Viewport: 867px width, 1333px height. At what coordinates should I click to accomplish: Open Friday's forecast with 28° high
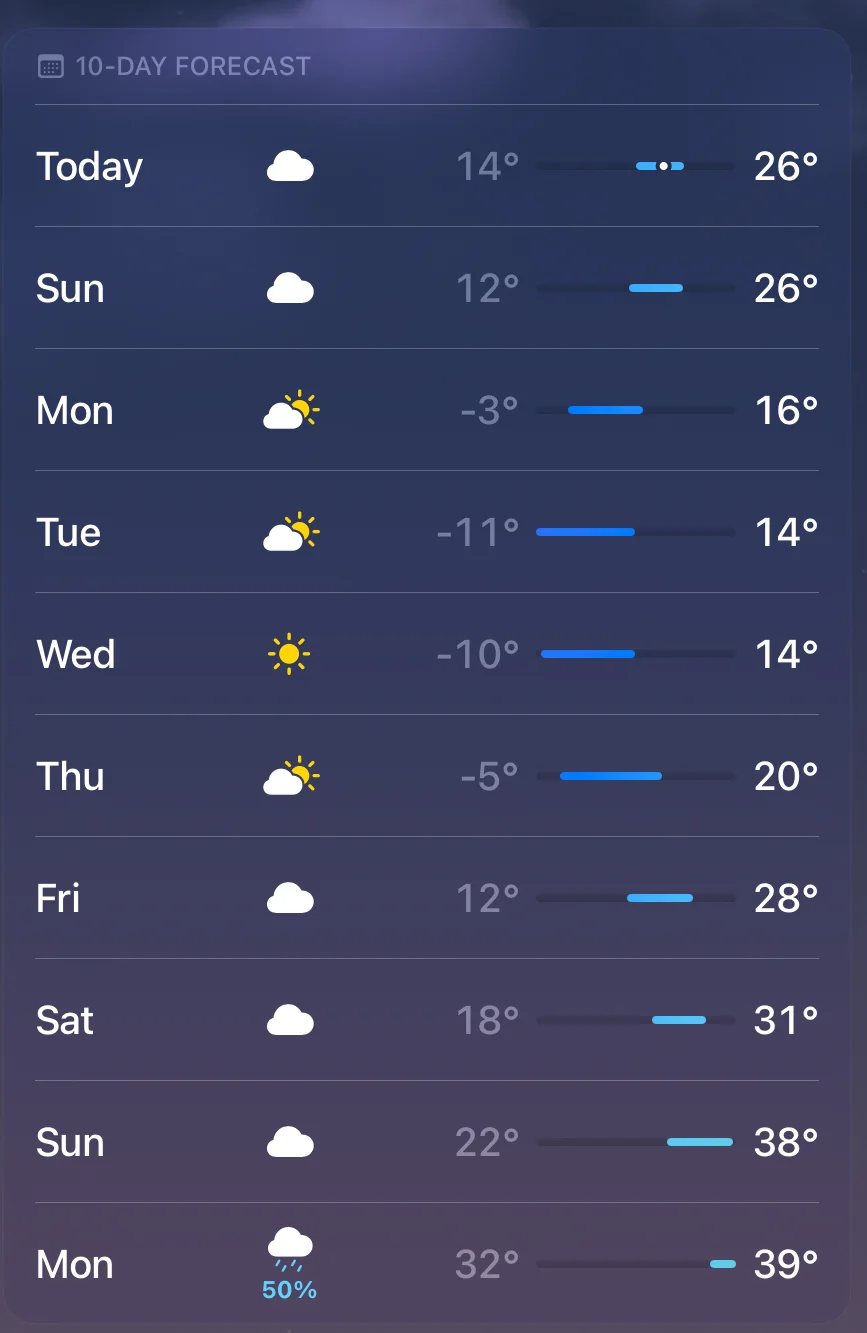coord(427,898)
